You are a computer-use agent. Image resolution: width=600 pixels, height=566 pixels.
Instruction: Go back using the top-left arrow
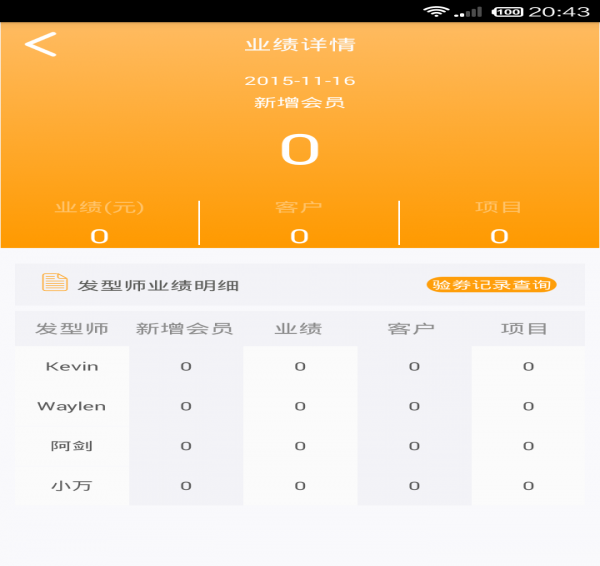pyautogui.click(x=41, y=45)
